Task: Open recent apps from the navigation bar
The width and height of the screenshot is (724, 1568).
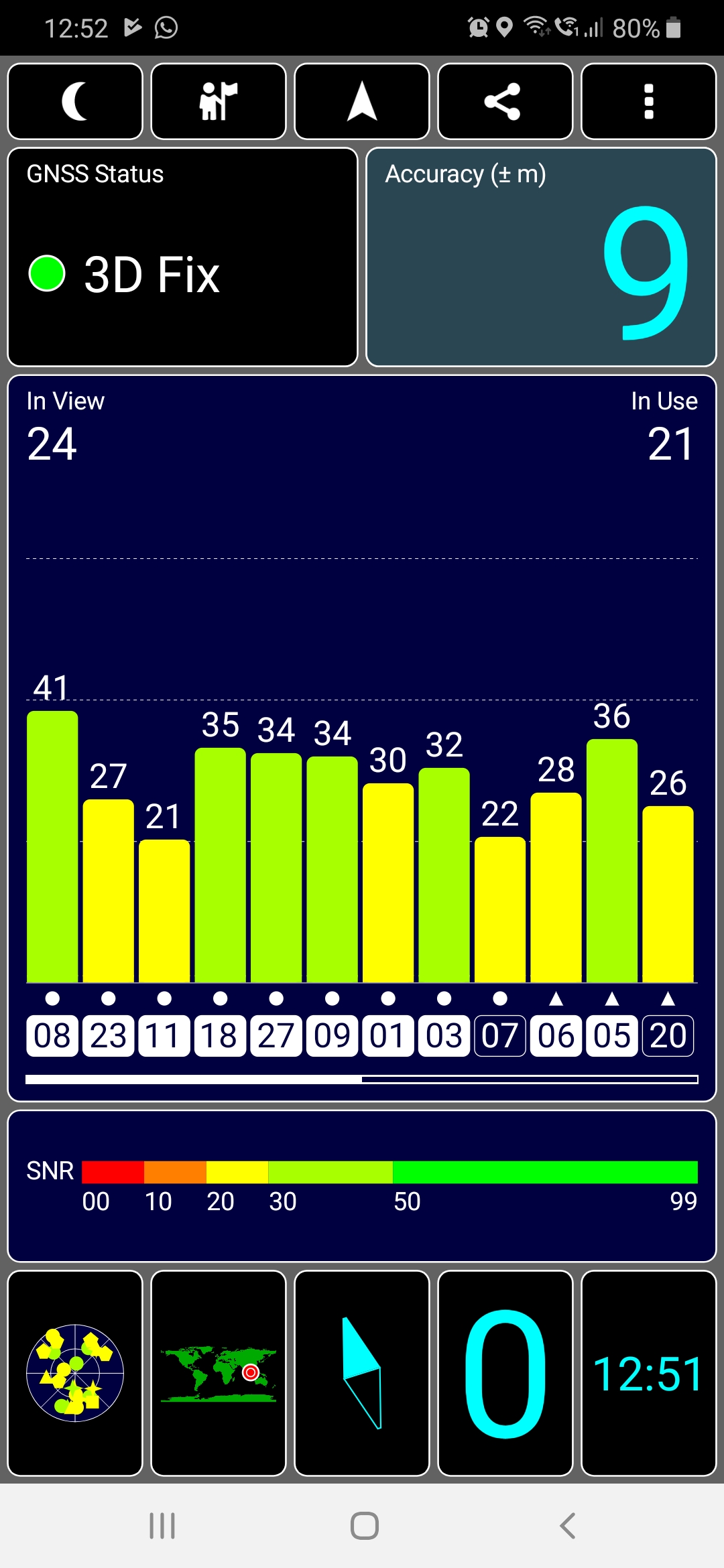Action: click(162, 1526)
